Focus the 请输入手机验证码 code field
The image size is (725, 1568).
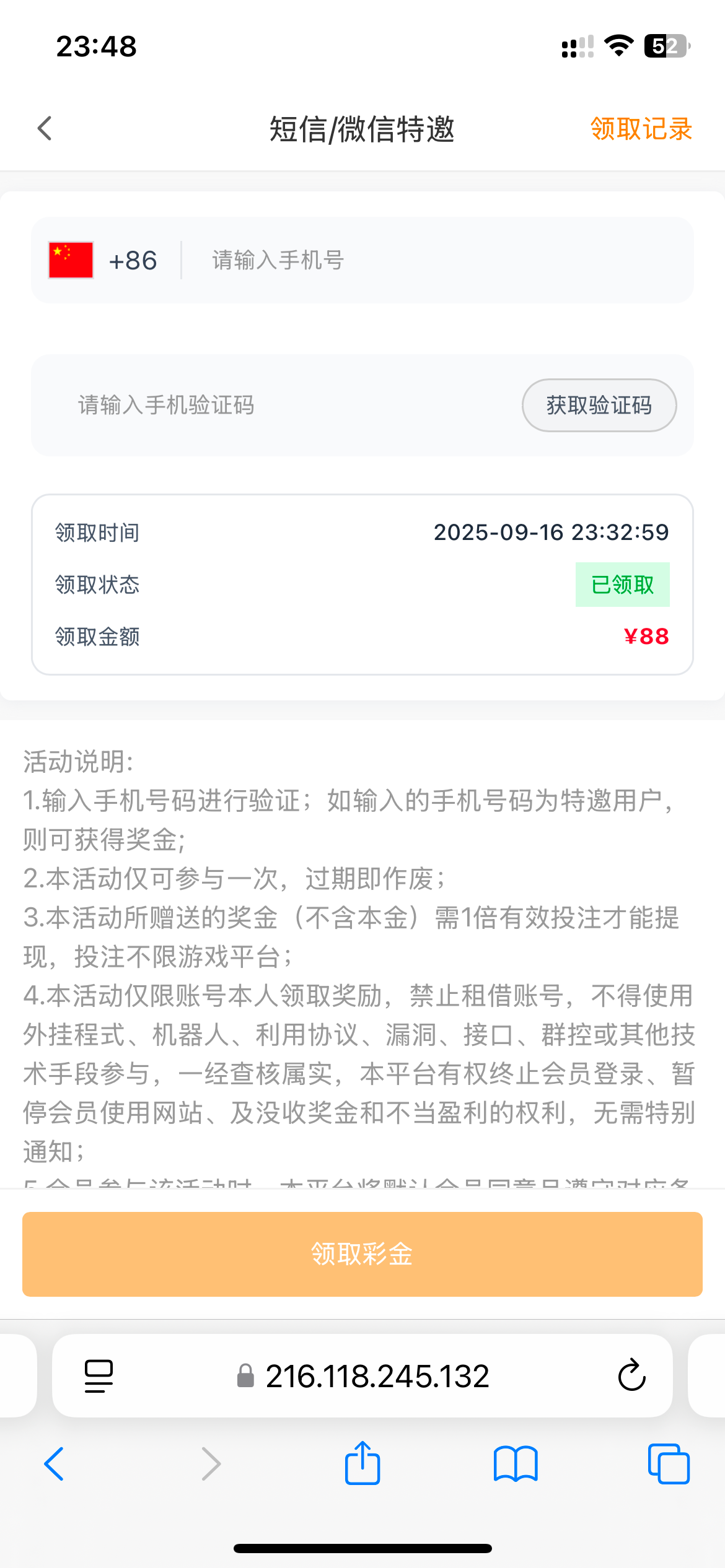tap(279, 406)
